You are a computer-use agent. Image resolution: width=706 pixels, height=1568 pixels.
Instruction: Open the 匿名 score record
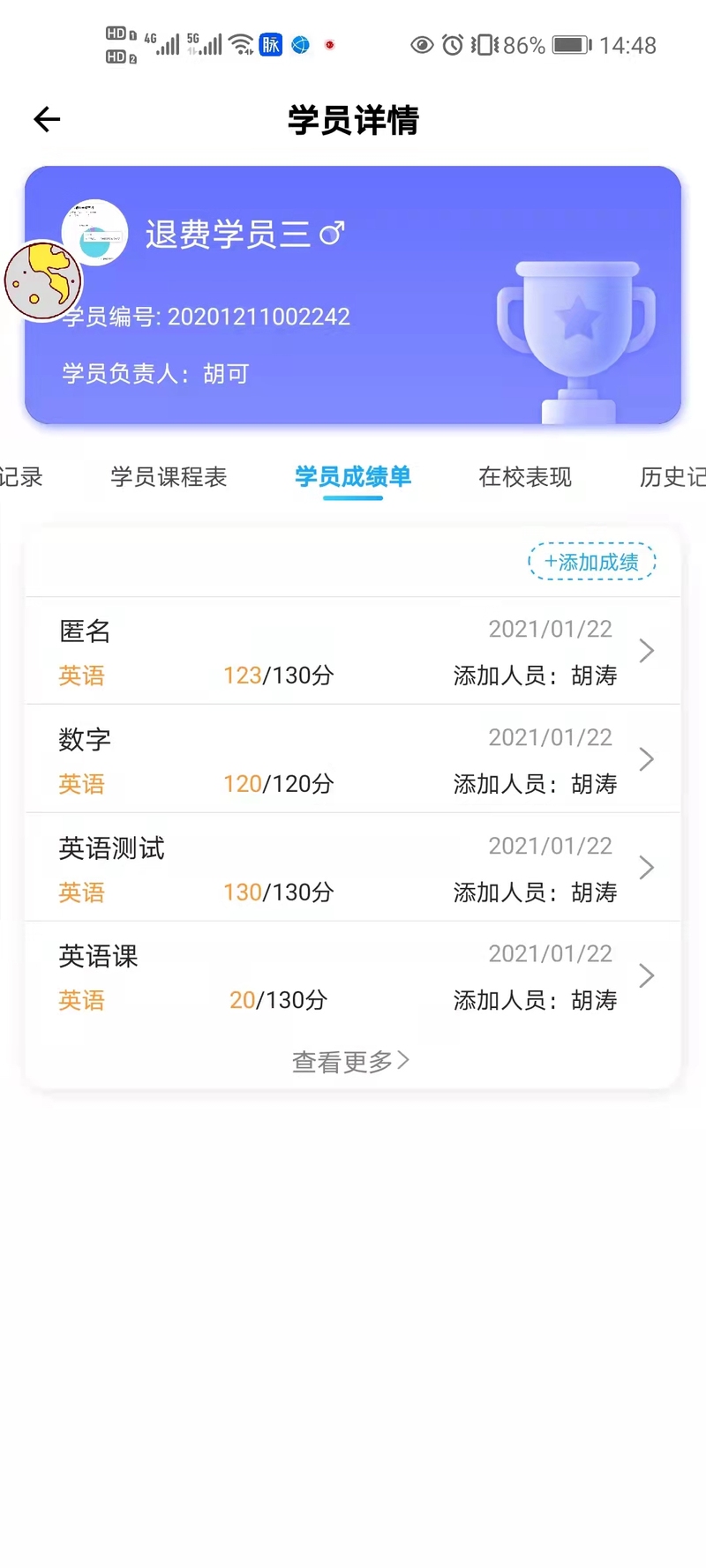353,652
